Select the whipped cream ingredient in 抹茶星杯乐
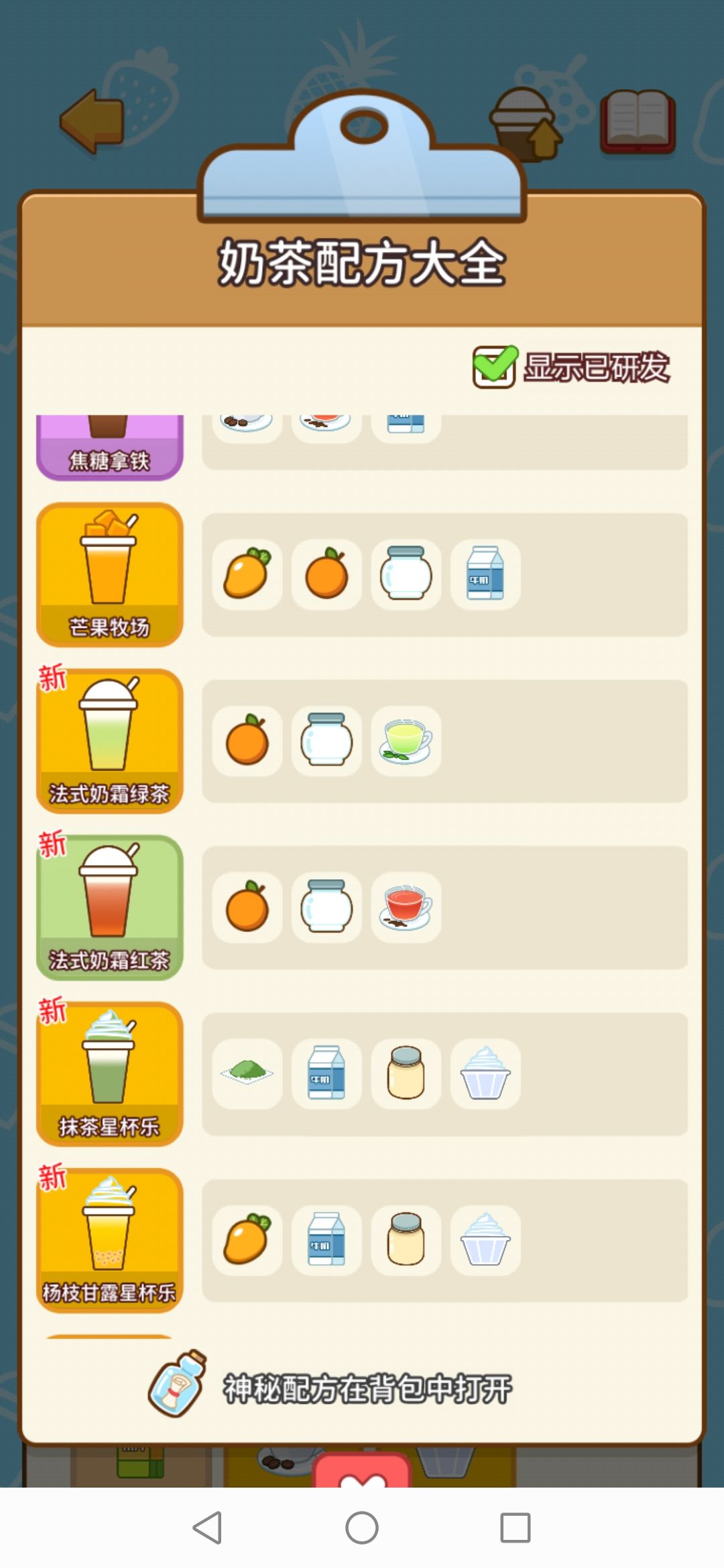 (485, 1072)
